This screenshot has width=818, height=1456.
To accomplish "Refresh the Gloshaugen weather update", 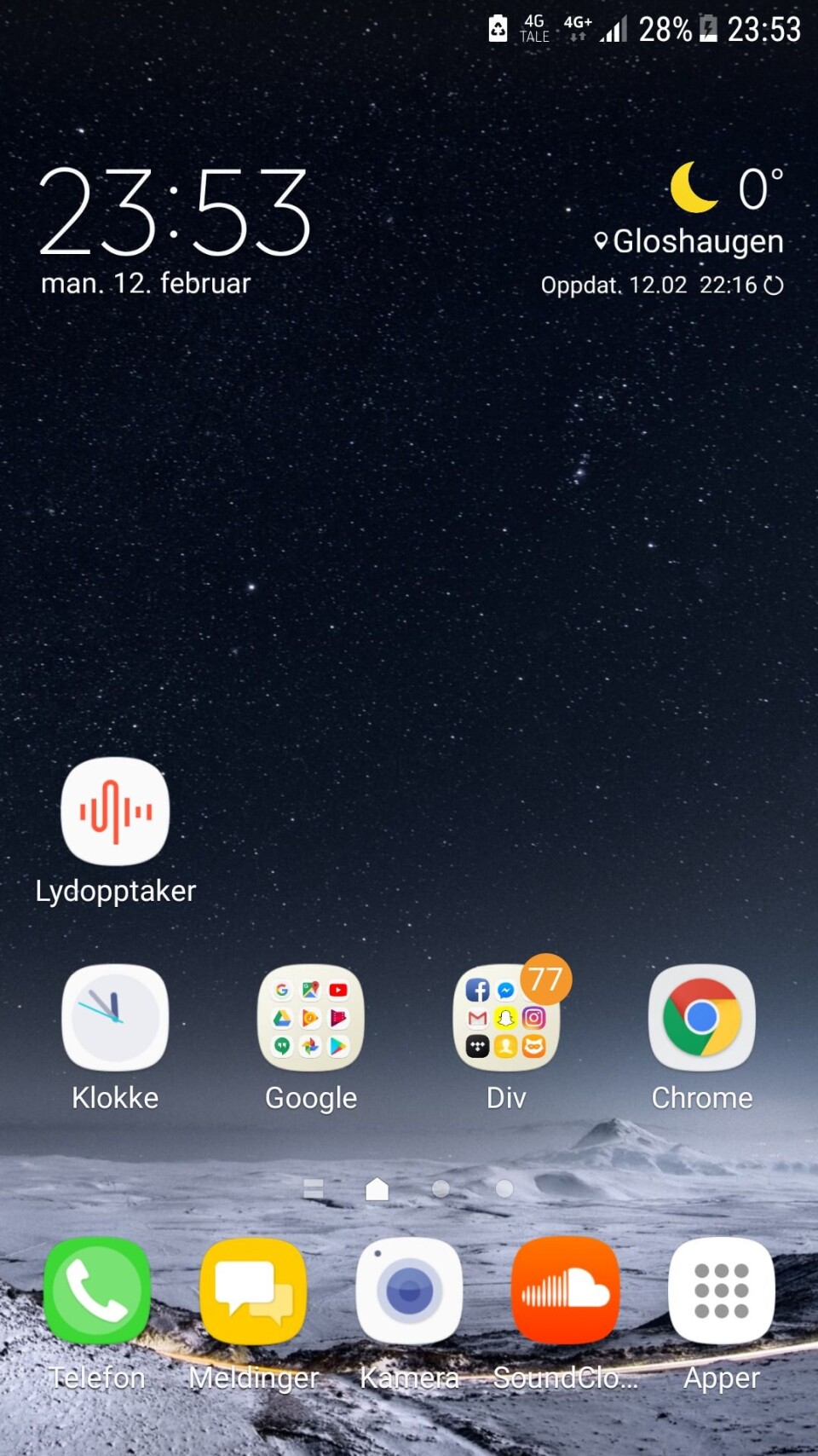I will [x=773, y=286].
